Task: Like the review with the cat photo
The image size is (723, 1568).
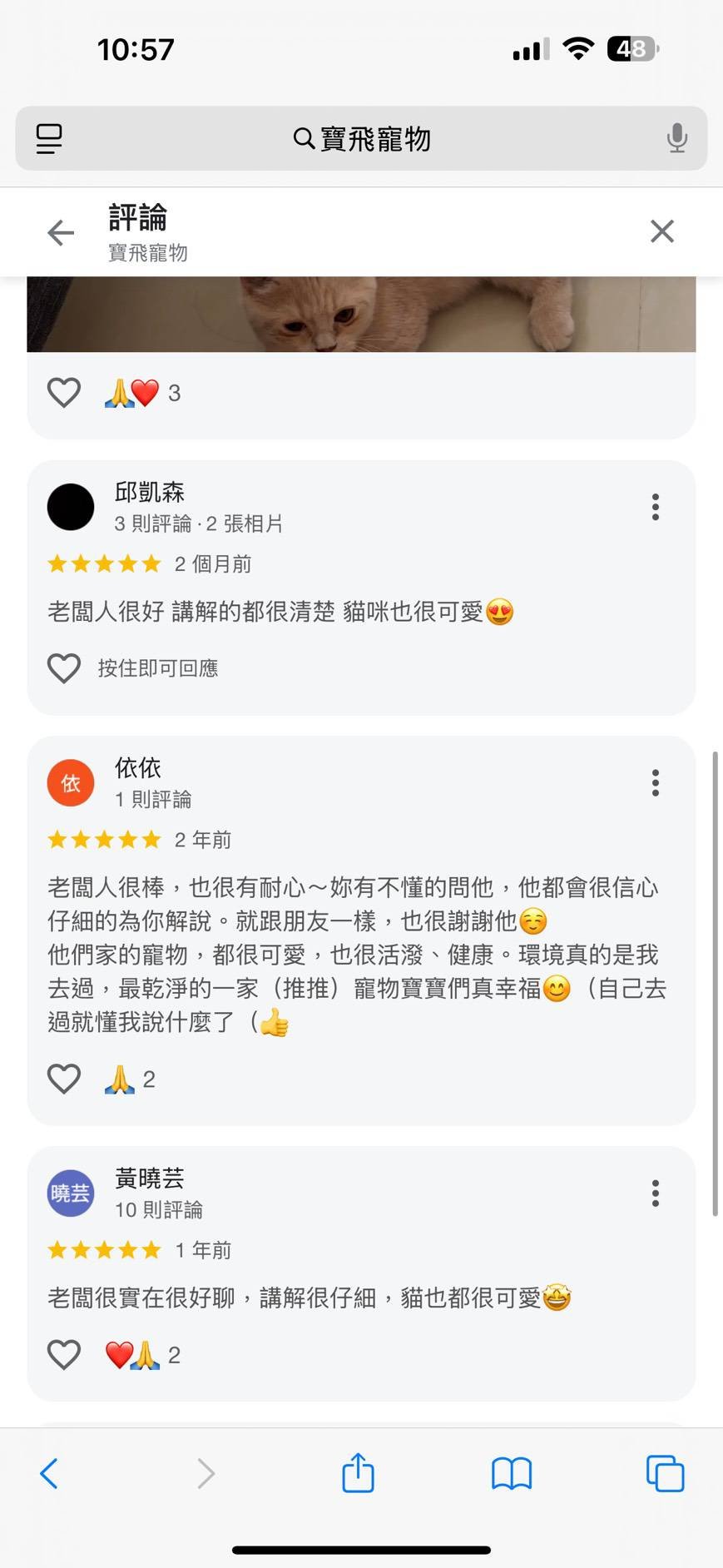Action: coord(64,393)
